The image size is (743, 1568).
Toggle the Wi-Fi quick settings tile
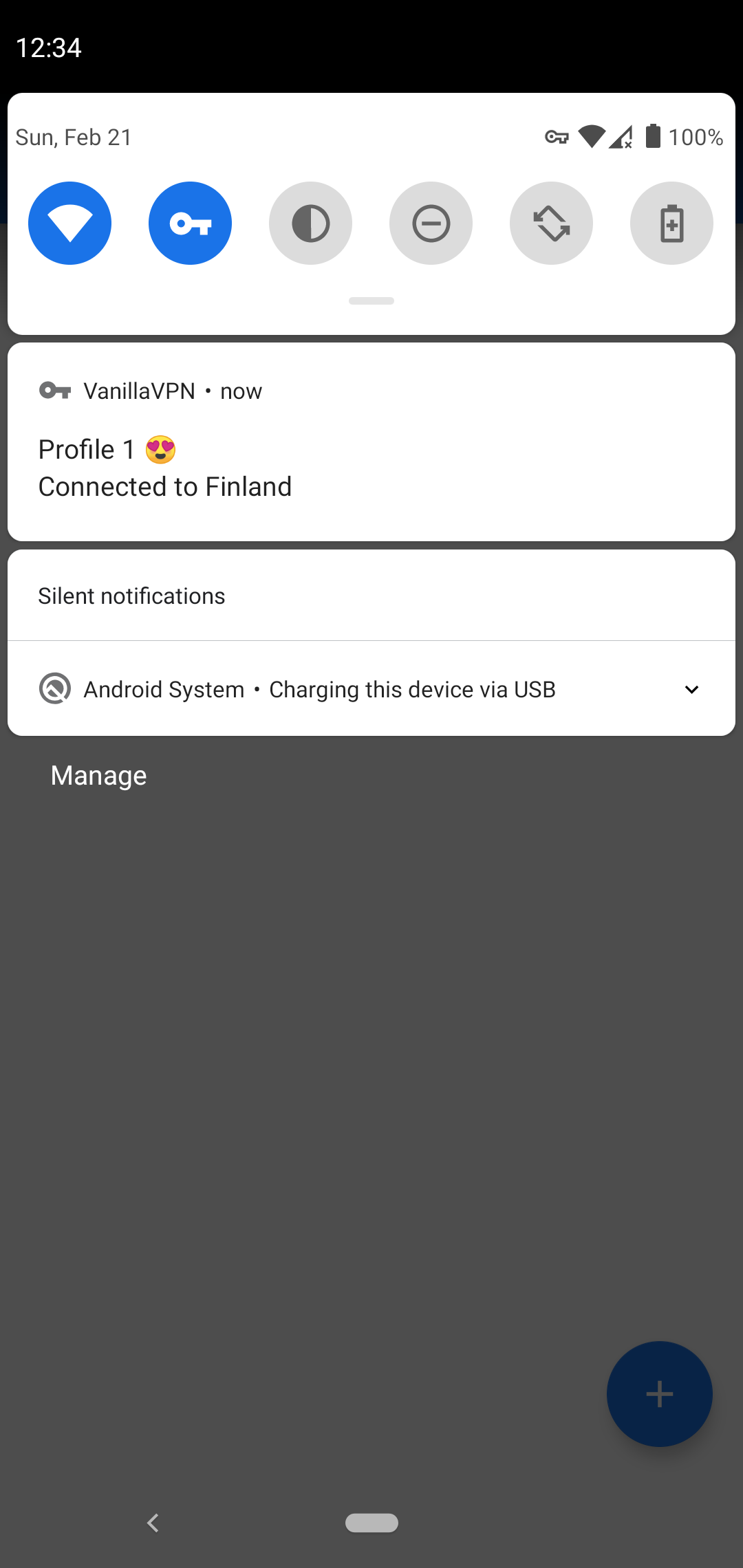pyautogui.click(x=69, y=223)
